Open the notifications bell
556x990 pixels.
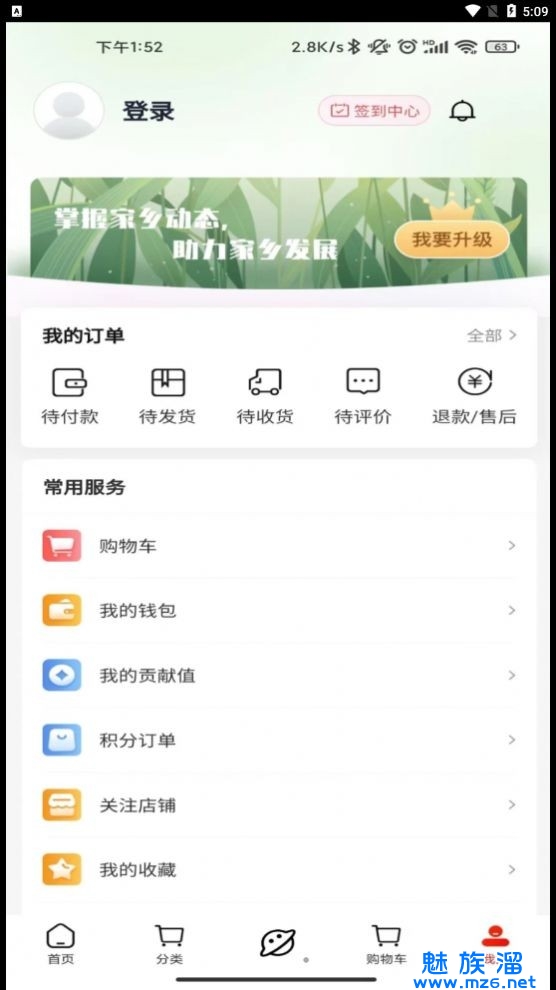point(462,111)
